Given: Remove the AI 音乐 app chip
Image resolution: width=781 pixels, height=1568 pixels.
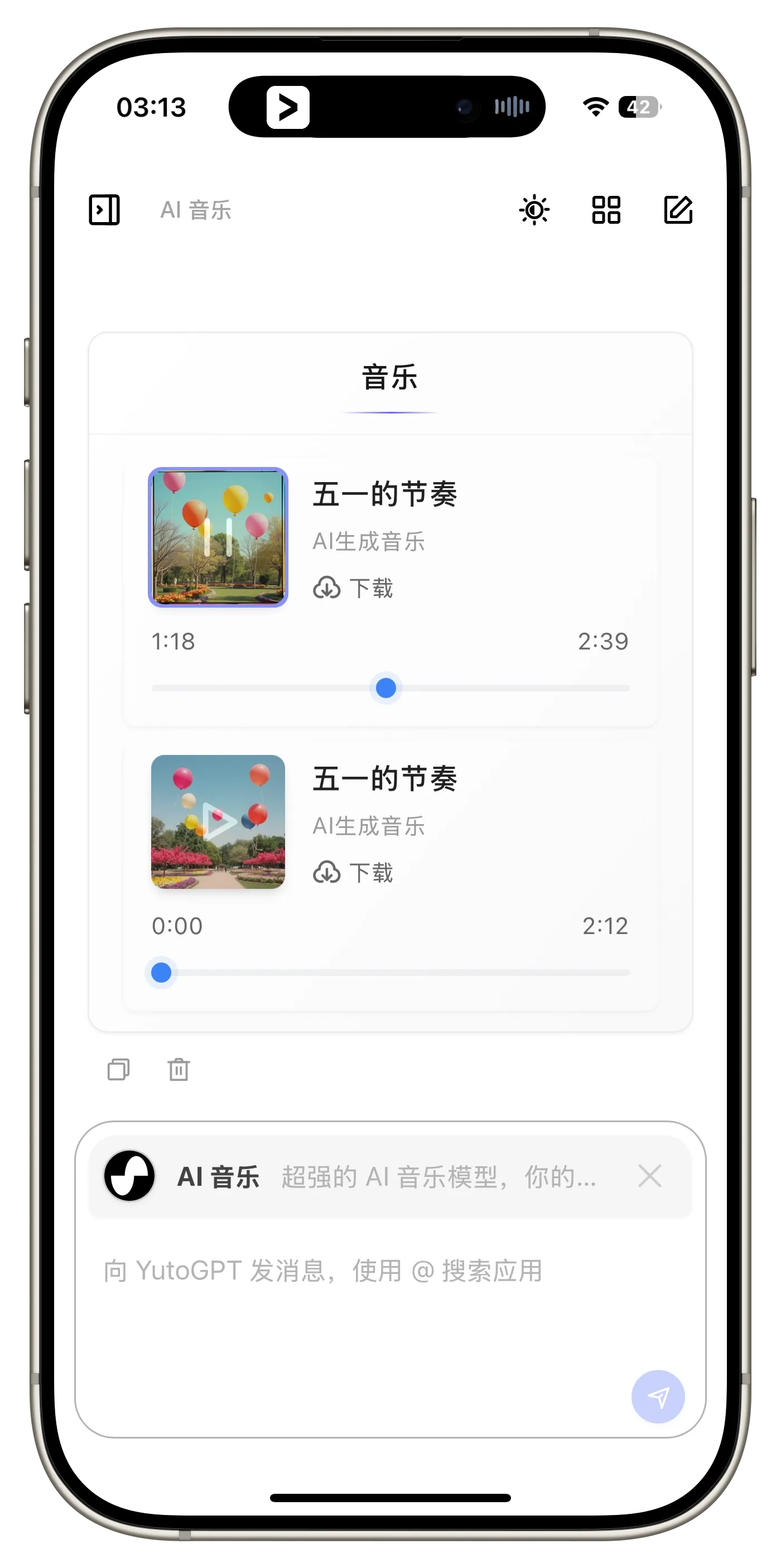Looking at the screenshot, I should pos(649,1176).
